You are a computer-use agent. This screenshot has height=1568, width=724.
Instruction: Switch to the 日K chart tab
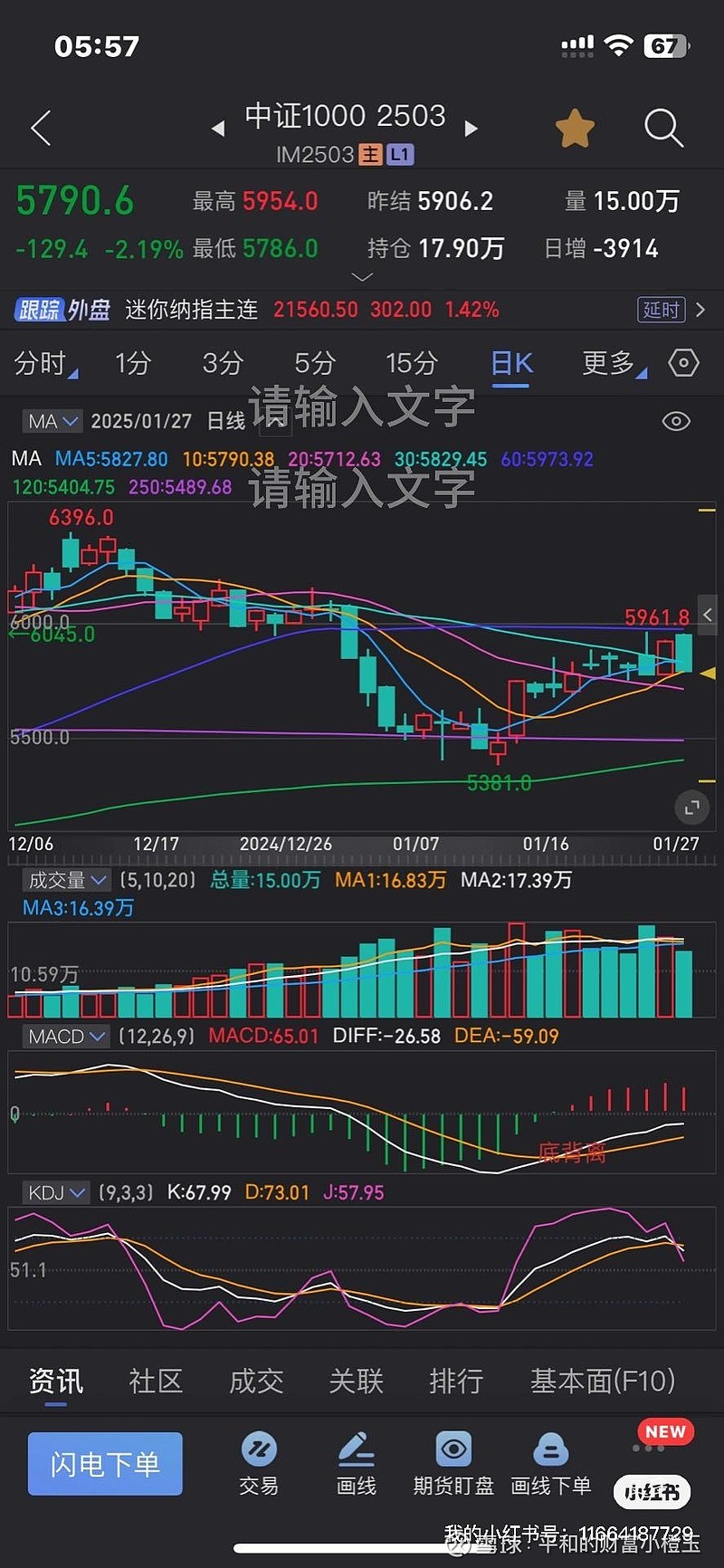click(x=511, y=364)
